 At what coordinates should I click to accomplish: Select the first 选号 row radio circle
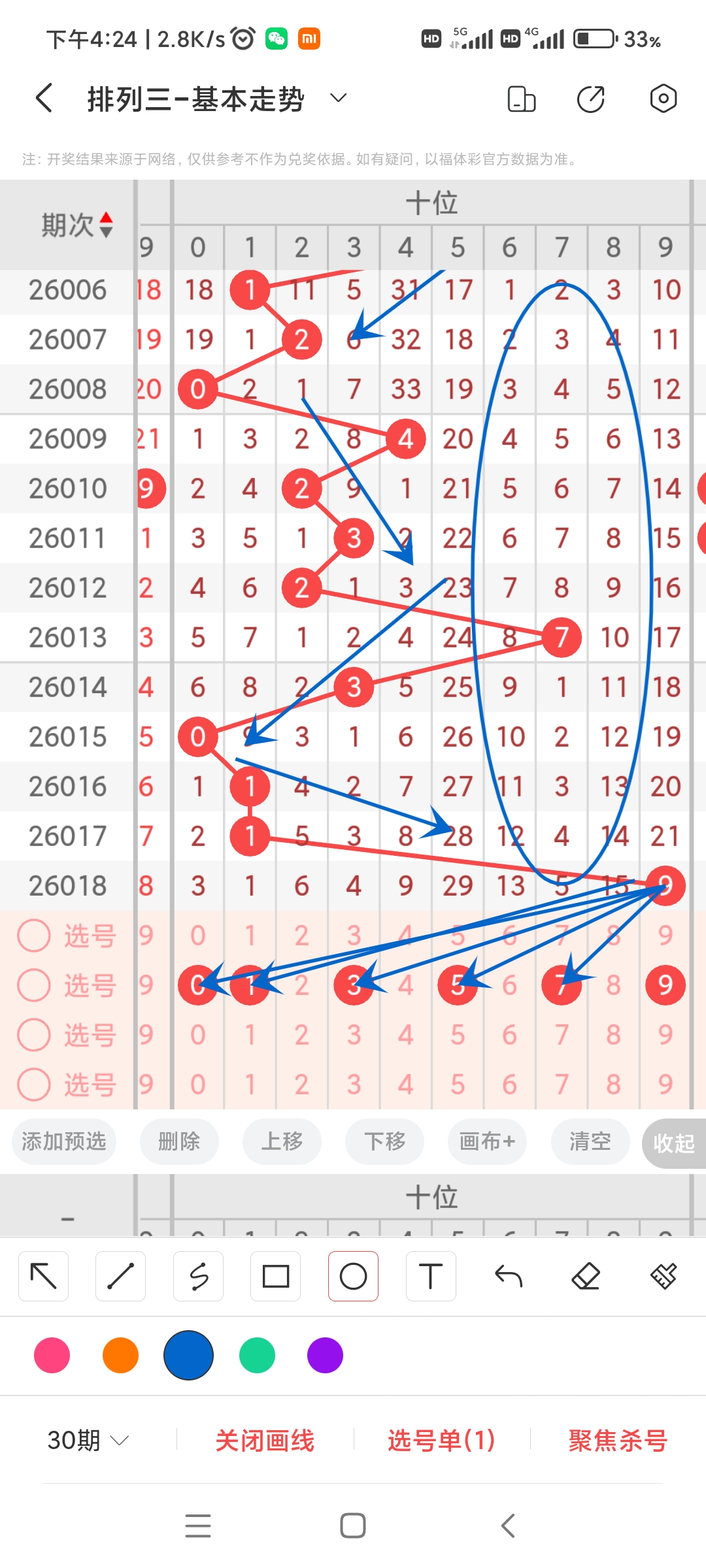coord(33,936)
